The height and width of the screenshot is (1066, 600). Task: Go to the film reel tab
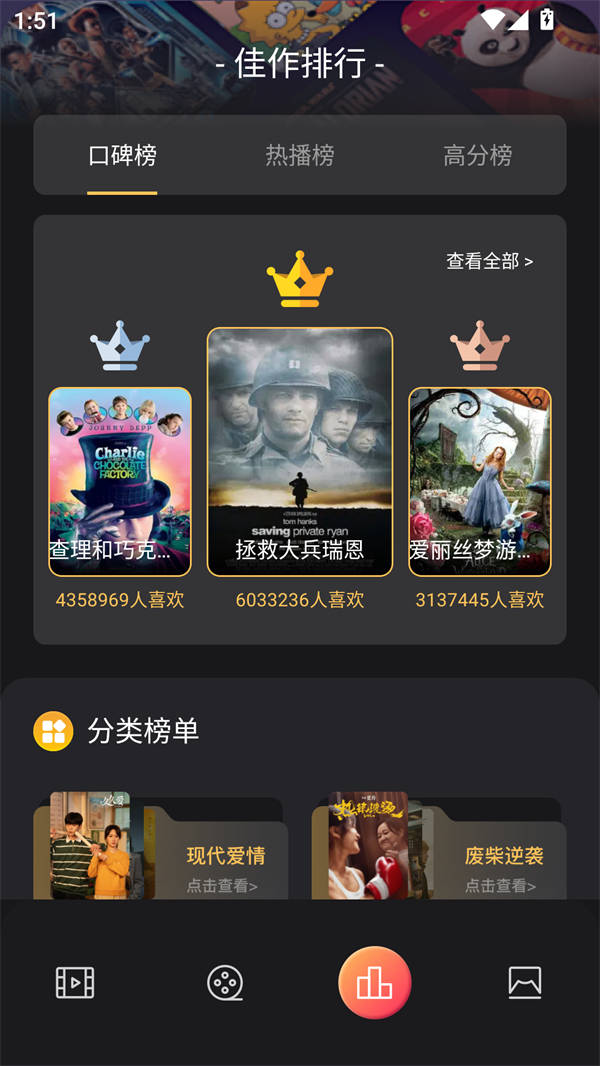pyautogui.click(x=225, y=983)
